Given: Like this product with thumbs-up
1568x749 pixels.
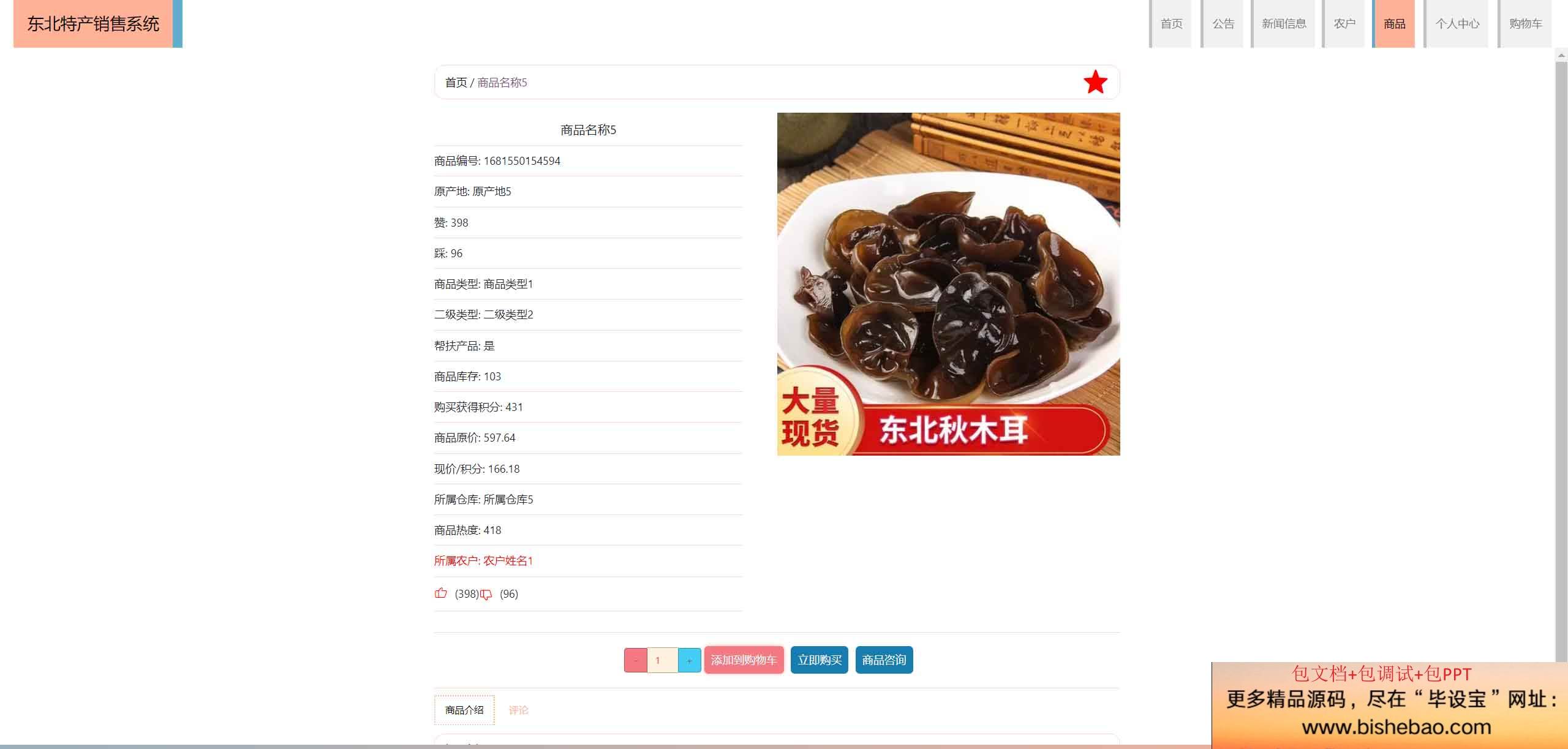Looking at the screenshot, I should pyautogui.click(x=441, y=593).
